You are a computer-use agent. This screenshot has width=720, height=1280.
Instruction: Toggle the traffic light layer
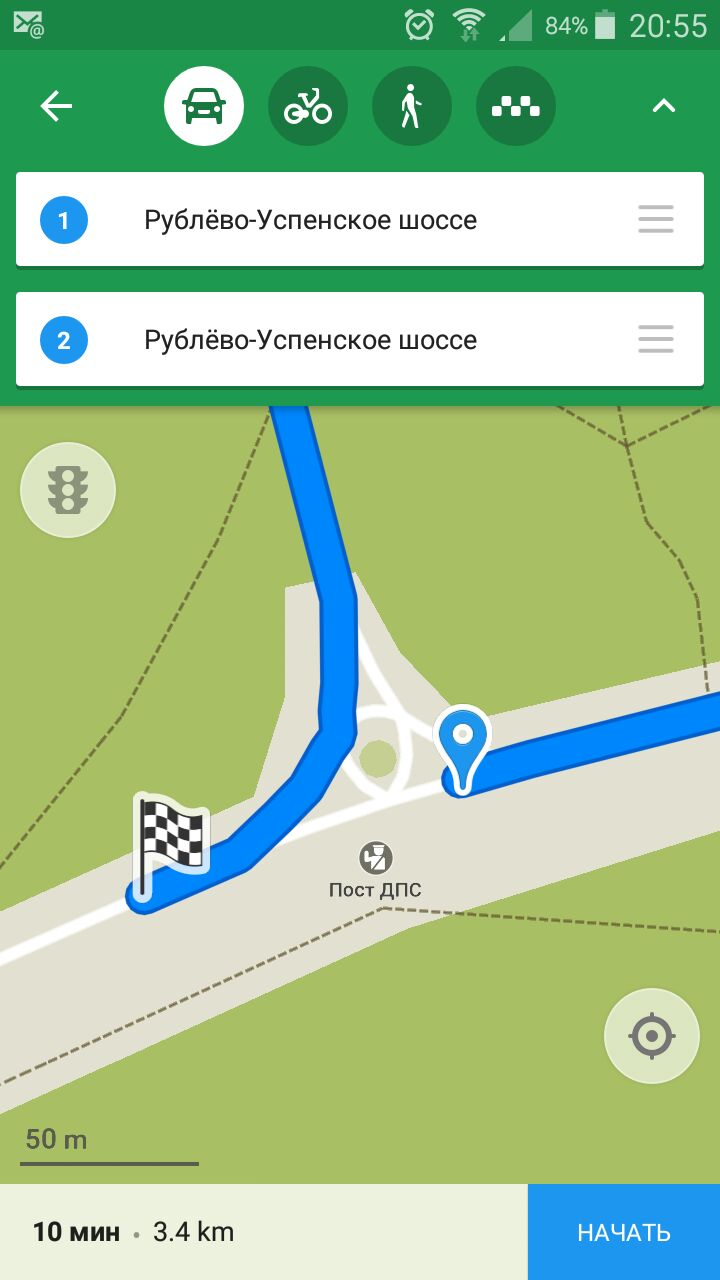point(68,490)
